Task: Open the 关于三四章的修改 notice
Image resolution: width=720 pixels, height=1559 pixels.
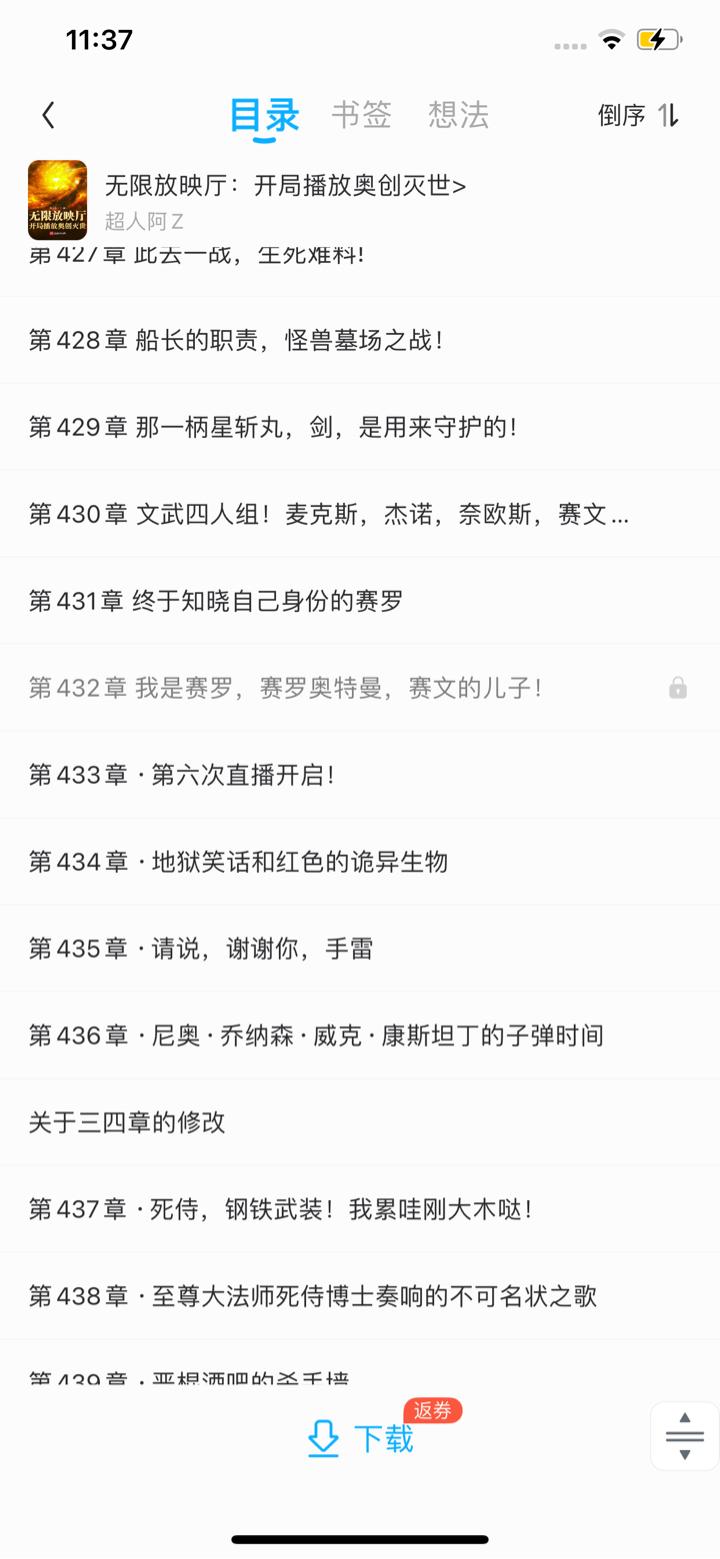Action: (x=127, y=1122)
